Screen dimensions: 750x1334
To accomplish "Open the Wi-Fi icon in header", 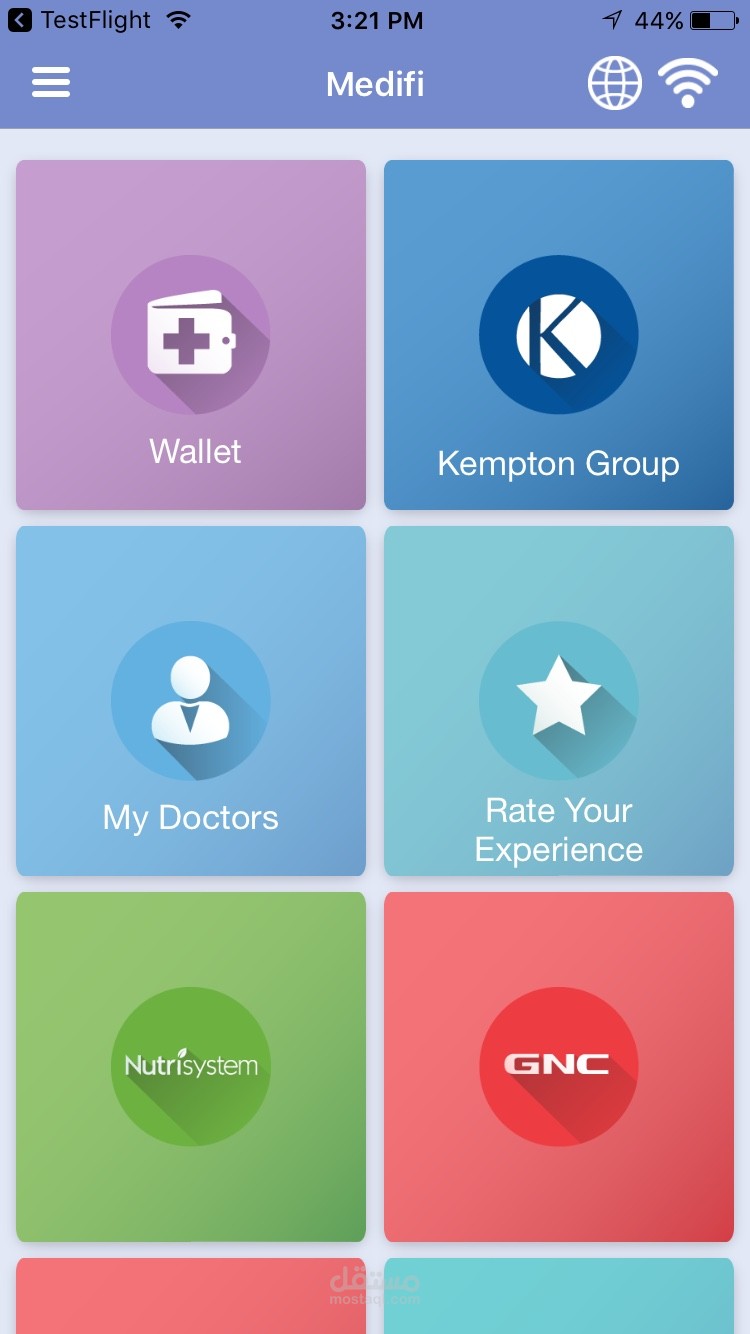I will pyautogui.click(x=688, y=83).
